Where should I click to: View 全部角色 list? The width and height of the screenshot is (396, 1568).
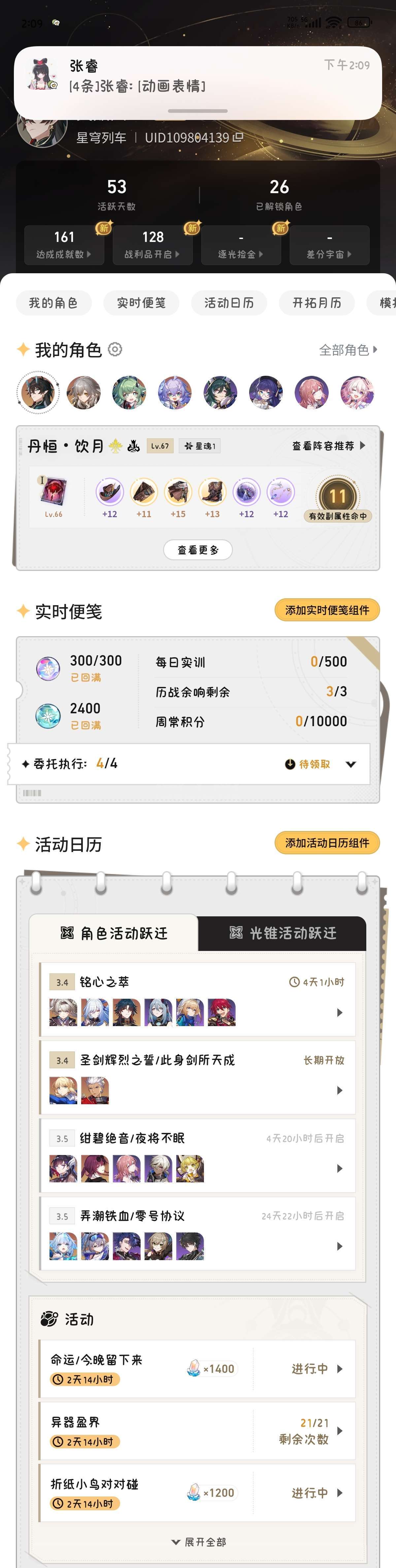click(348, 350)
